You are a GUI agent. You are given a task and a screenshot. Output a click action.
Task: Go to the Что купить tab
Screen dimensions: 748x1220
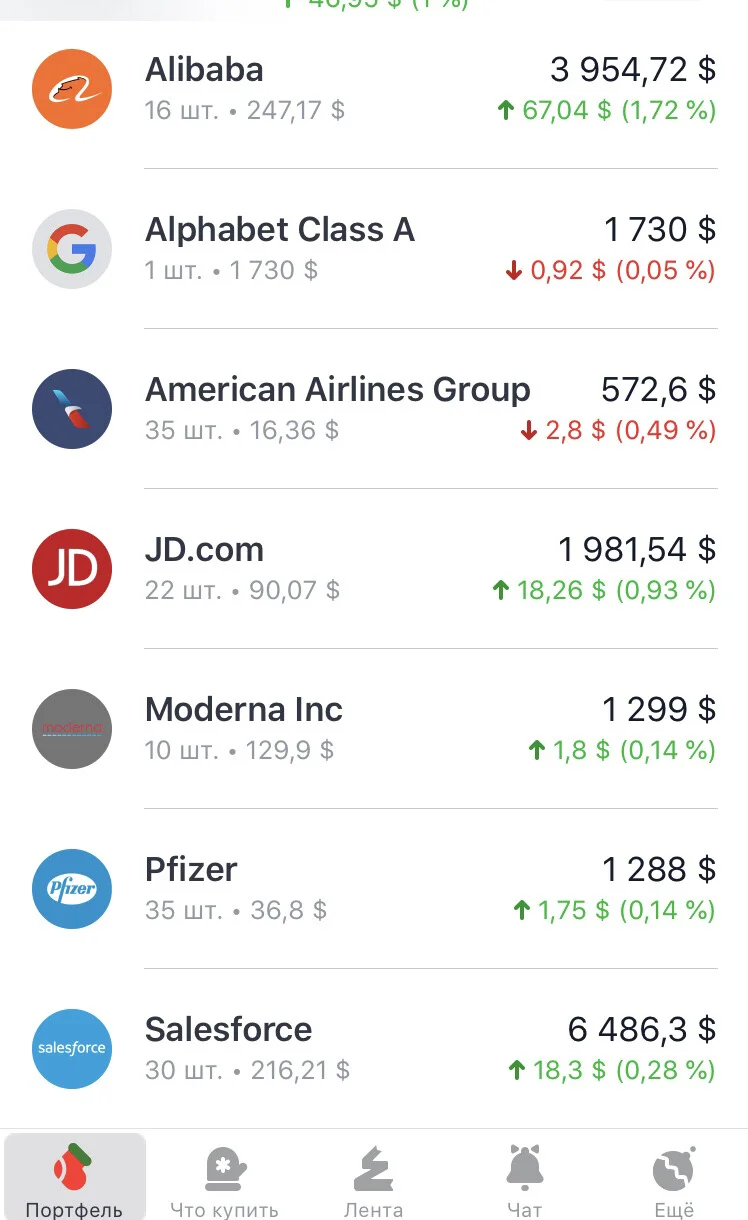pyautogui.click(x=225, y=1178)
